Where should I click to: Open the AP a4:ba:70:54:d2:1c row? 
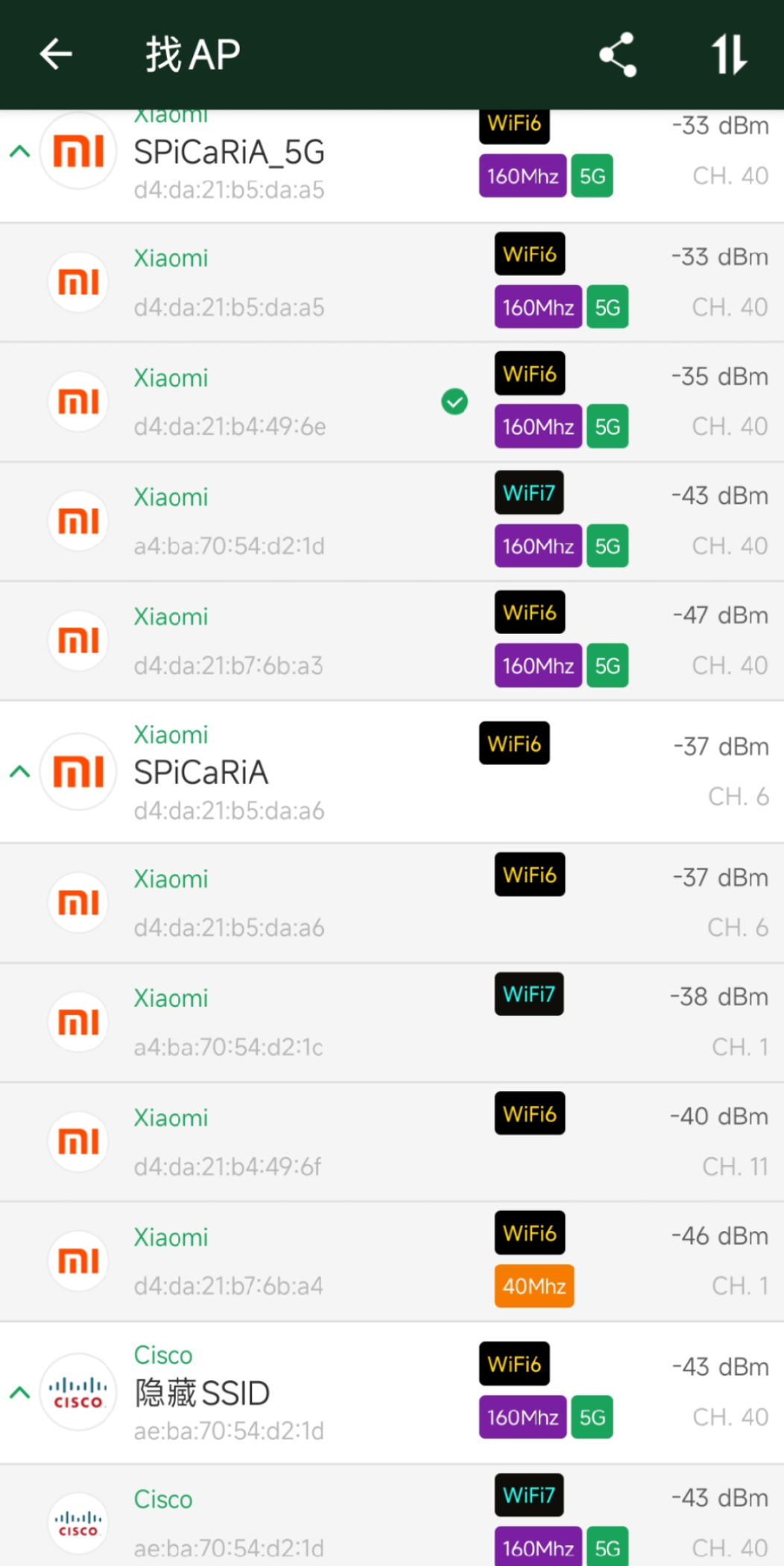point(392,1023)
